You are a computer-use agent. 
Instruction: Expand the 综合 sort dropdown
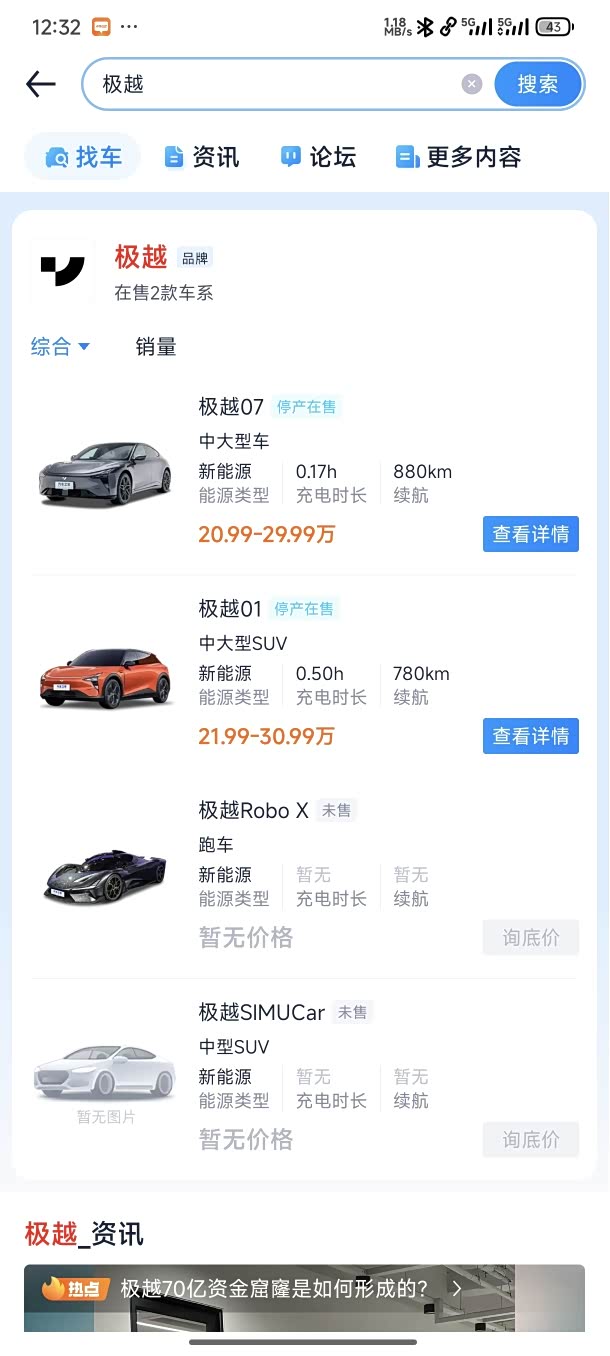coord(60,347)
